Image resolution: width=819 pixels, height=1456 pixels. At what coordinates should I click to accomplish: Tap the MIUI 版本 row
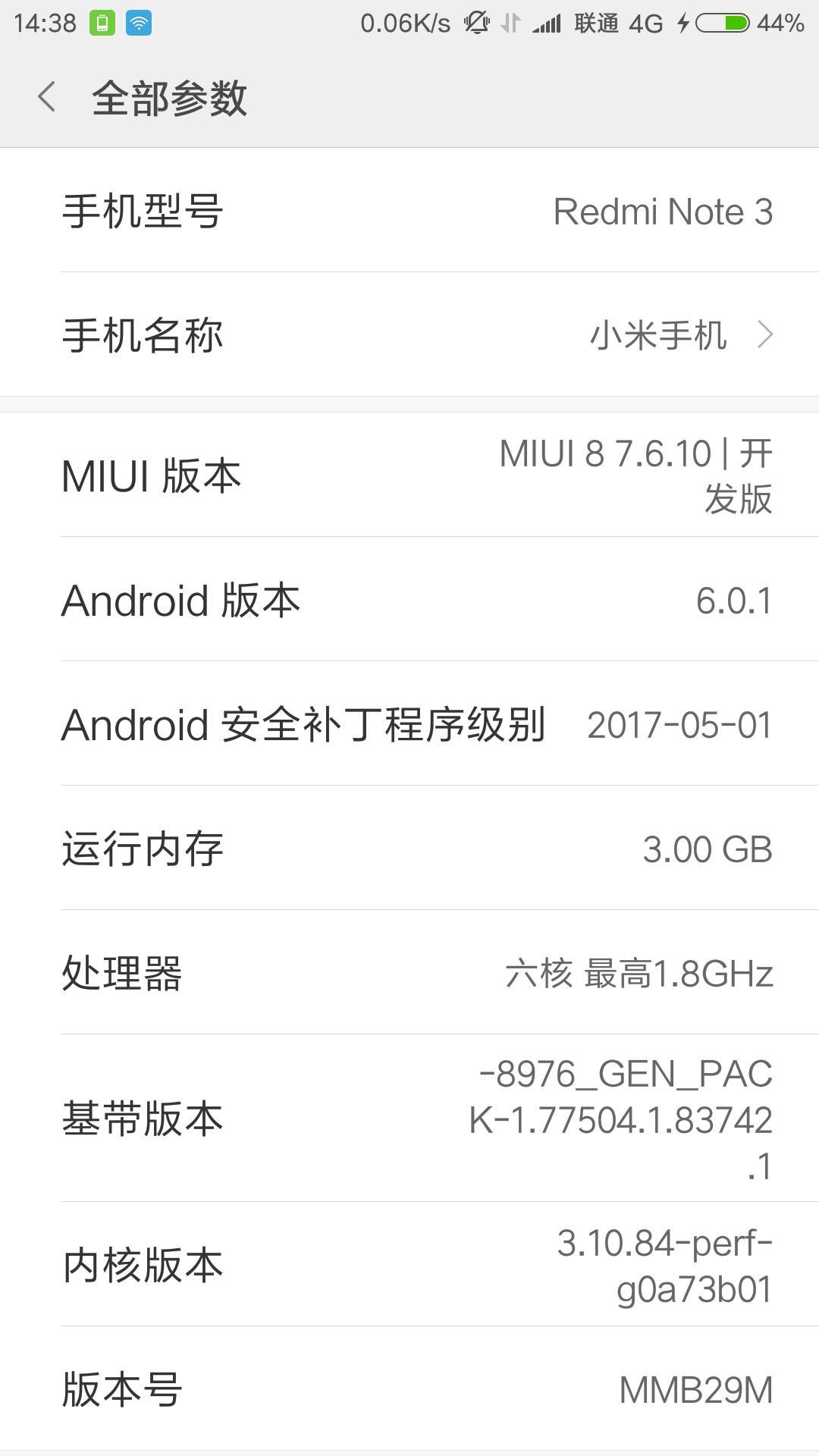coord(409,475)
